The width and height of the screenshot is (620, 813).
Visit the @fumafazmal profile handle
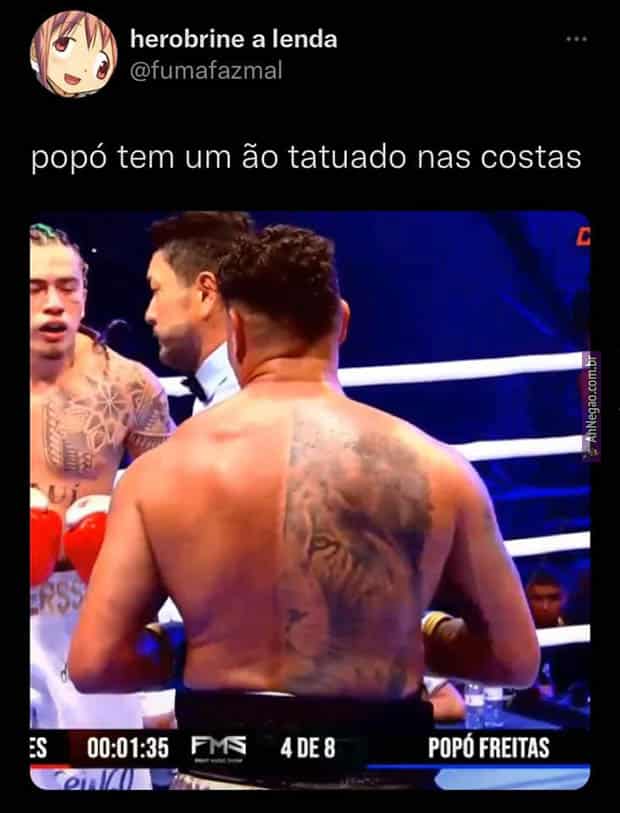coord(206,70)
